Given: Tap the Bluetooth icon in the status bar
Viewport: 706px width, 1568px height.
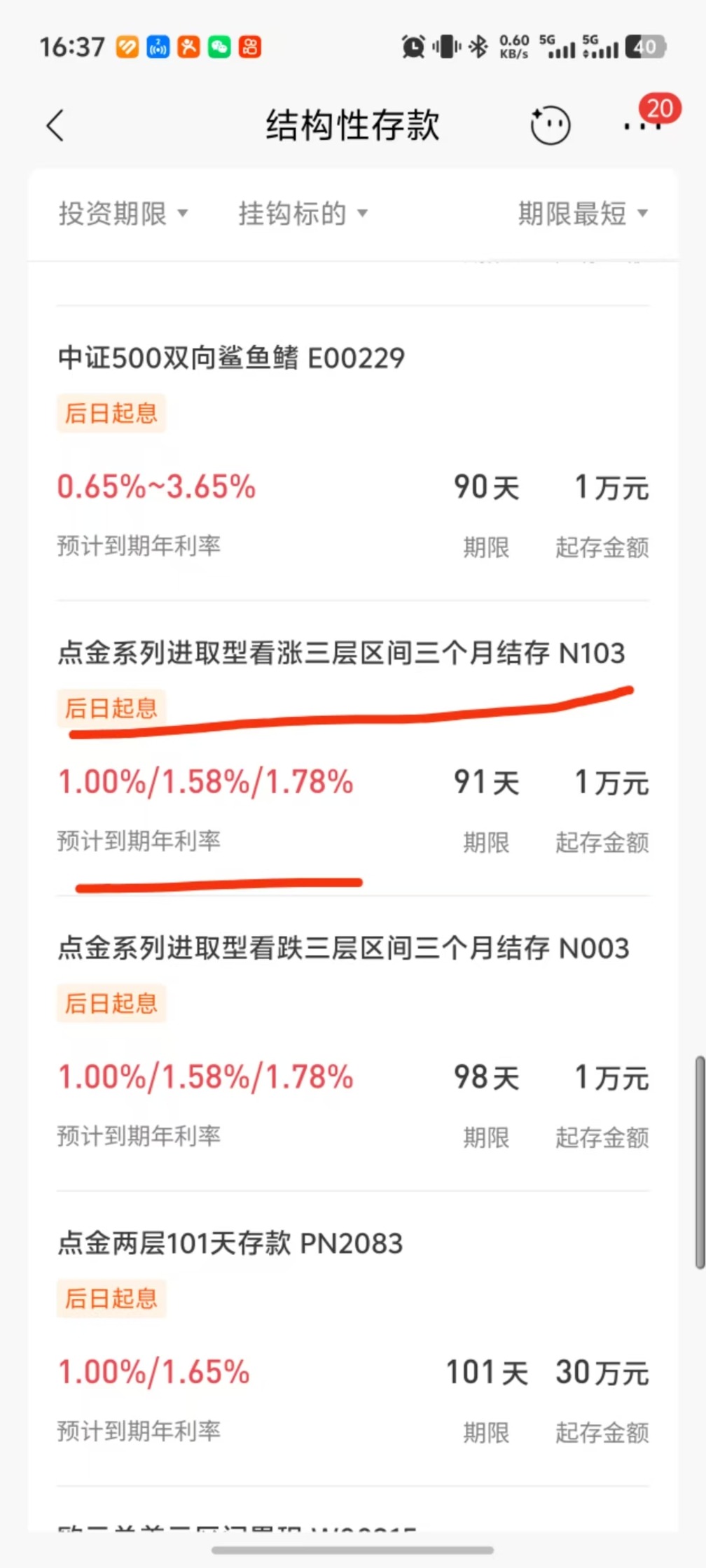Looking at the screenshot, I should (478, 45).
